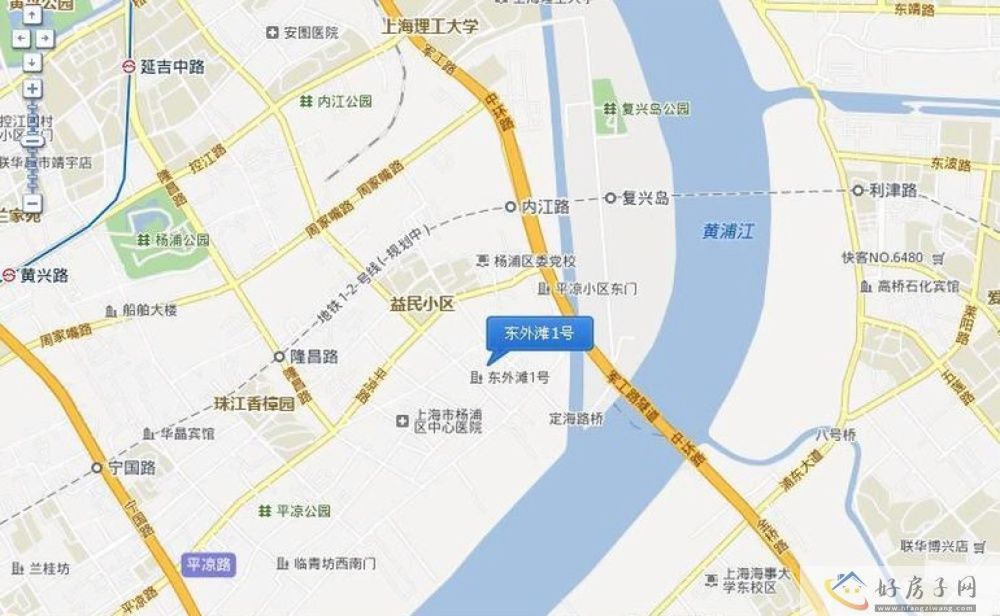Open the 东外滩1号 map marker

pos(540,333)
